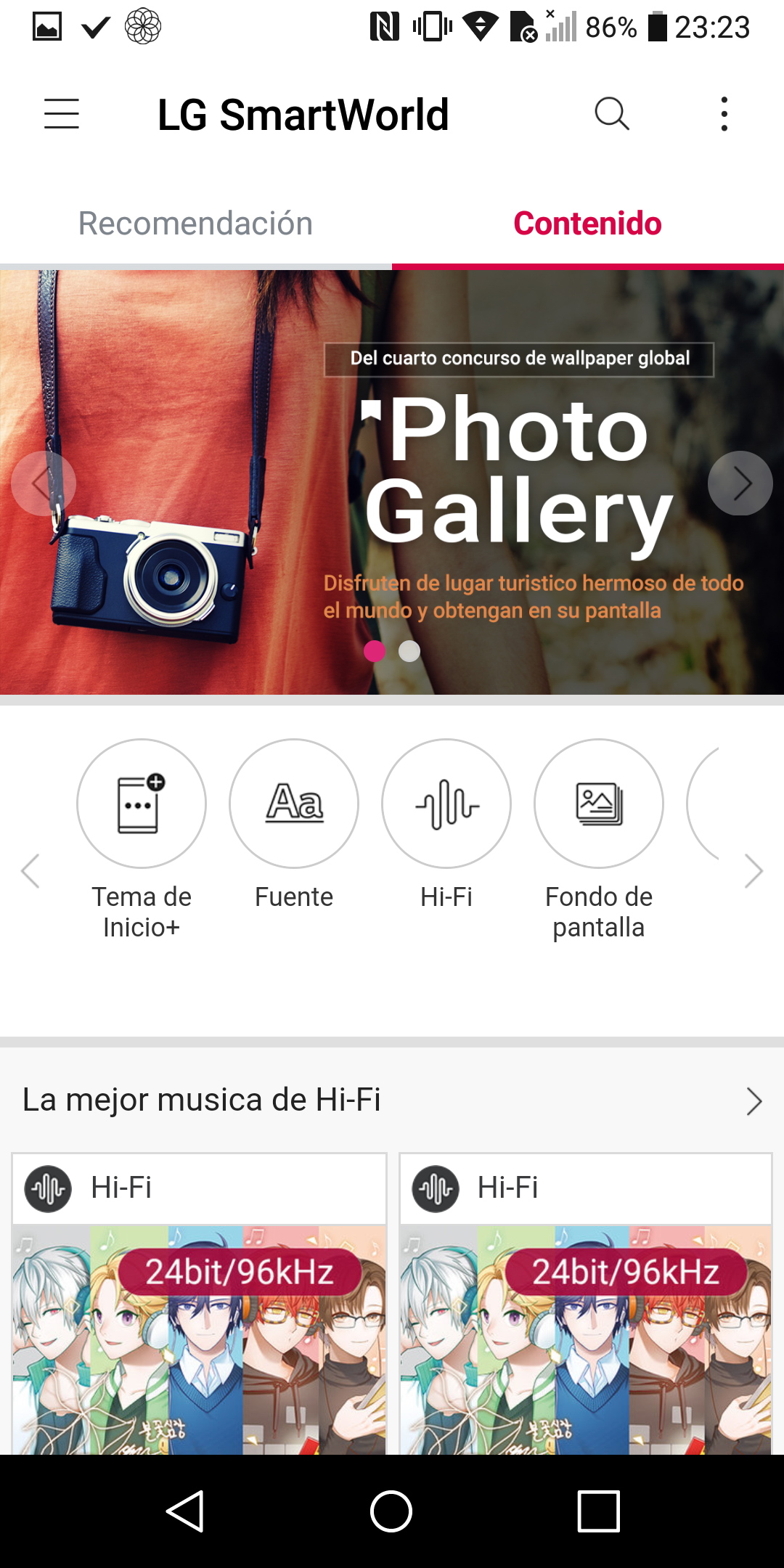This screenshot has height=1568, width=784.
Task: Show the previous banner with left arrow
Action: (x=44, y=483)
